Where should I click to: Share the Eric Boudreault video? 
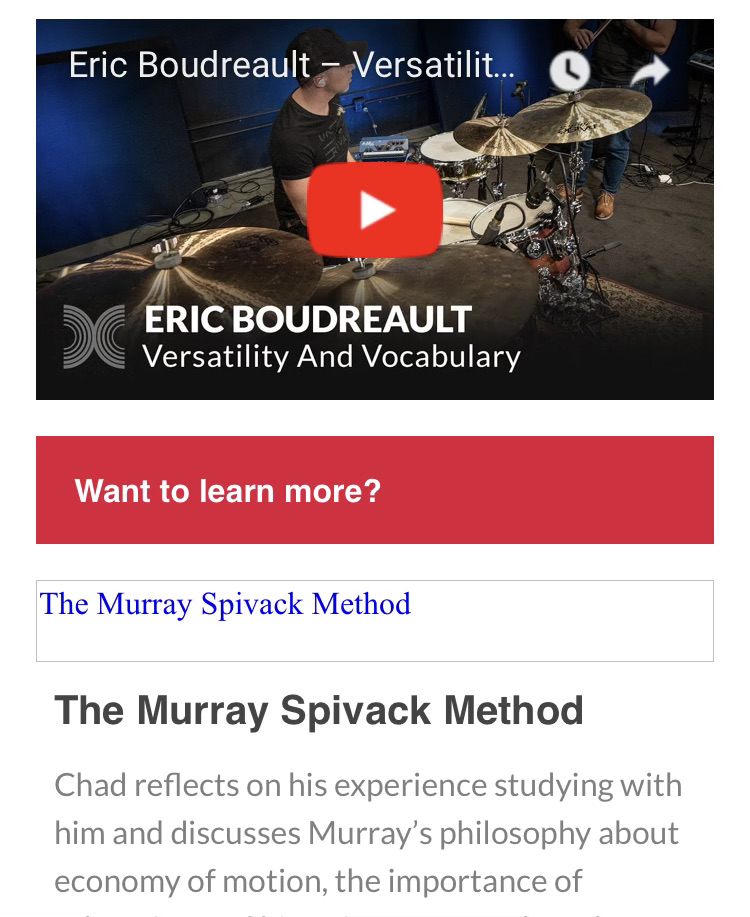coord(649,69)
